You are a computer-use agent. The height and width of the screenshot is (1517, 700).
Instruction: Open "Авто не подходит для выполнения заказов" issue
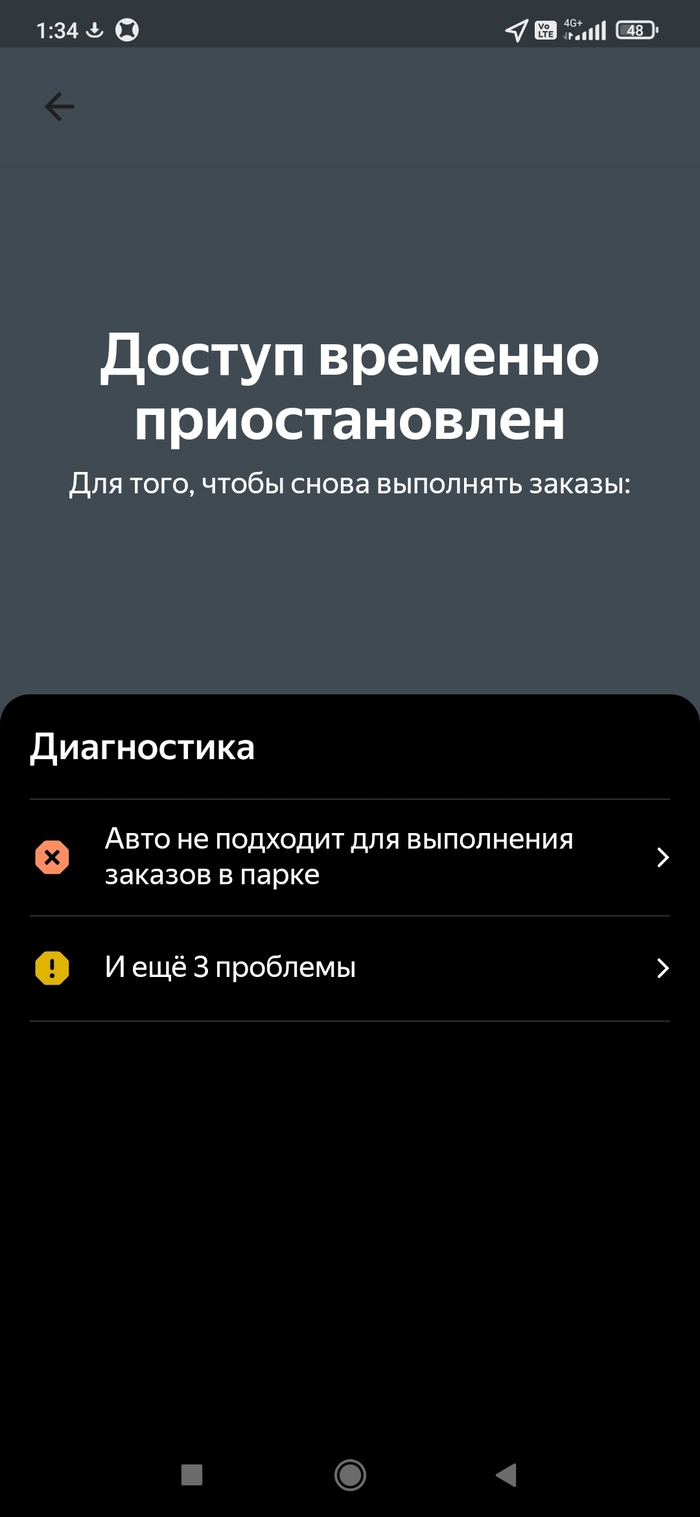coord(349,857)
